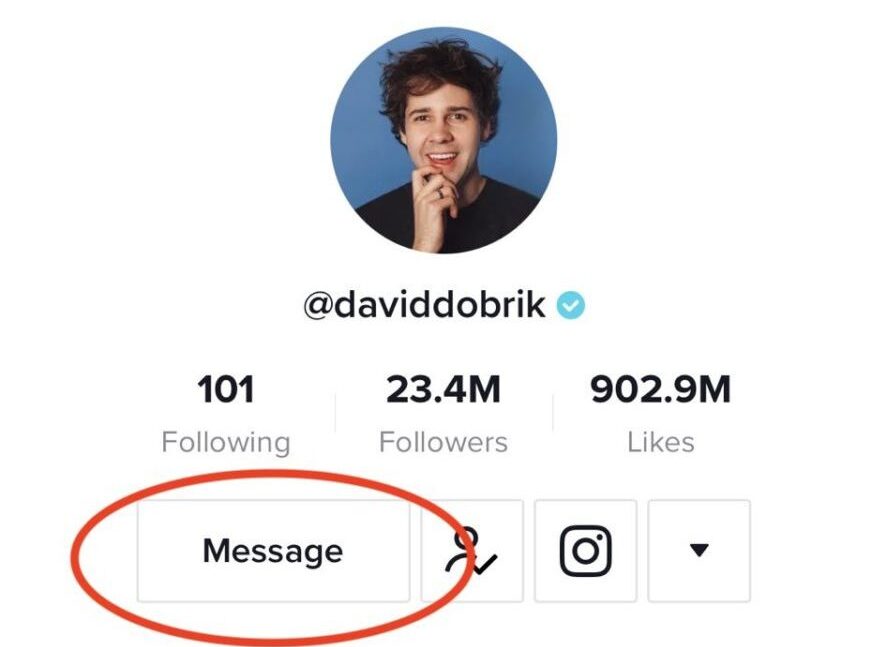
Task: Open the linked Instagram profile icon
Action: coord(585,551)
